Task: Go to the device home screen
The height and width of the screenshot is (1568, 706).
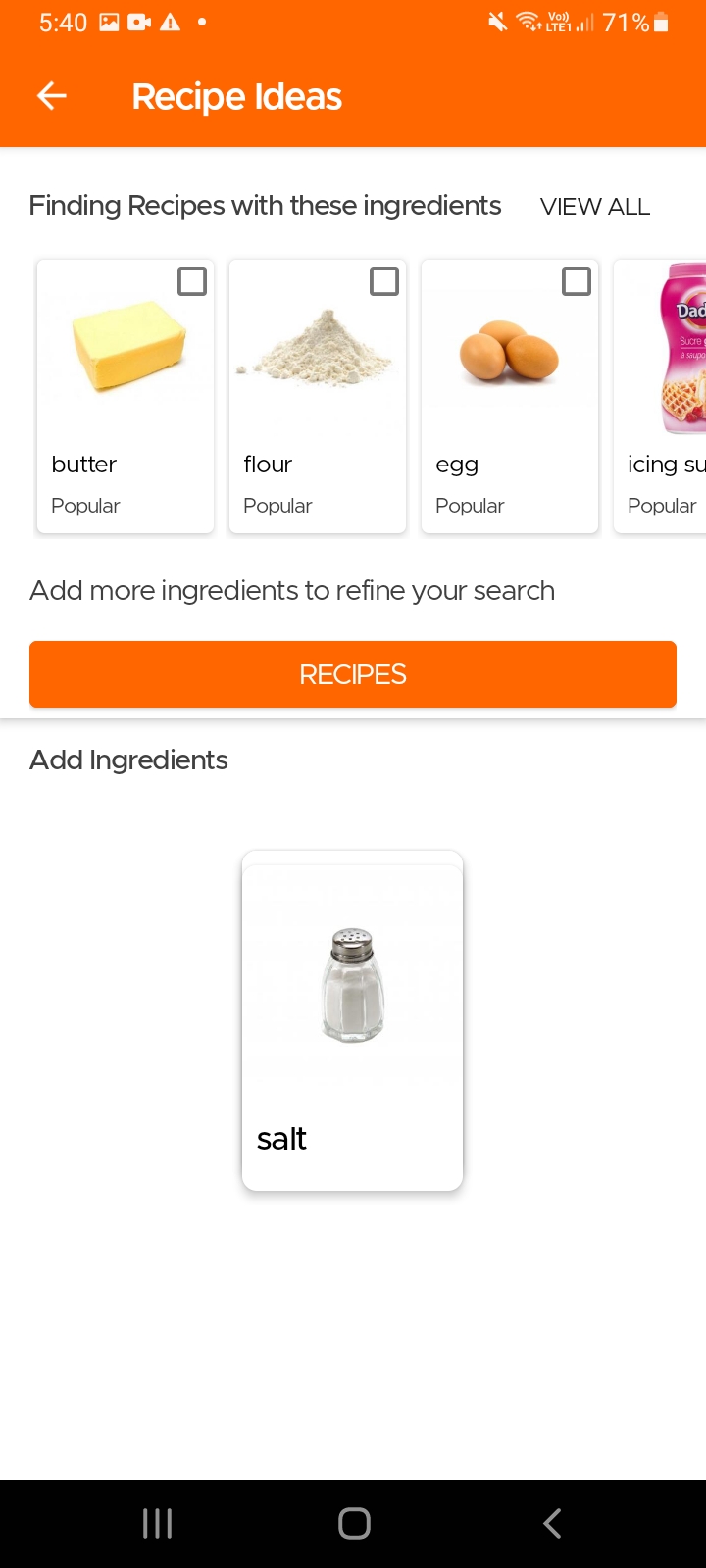Action: tap(354, 1523)
